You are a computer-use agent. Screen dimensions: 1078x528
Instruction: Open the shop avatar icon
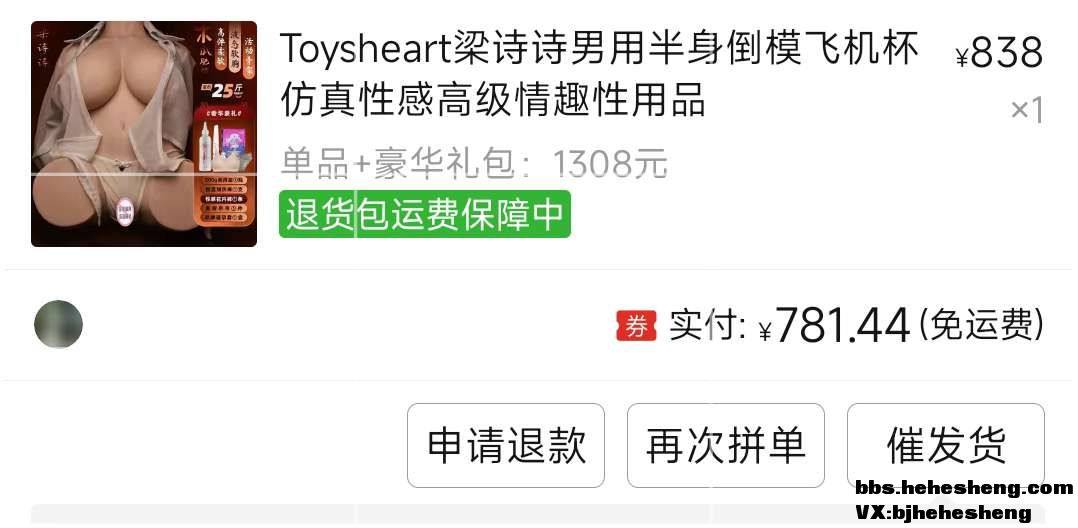[x=58, y=324]
